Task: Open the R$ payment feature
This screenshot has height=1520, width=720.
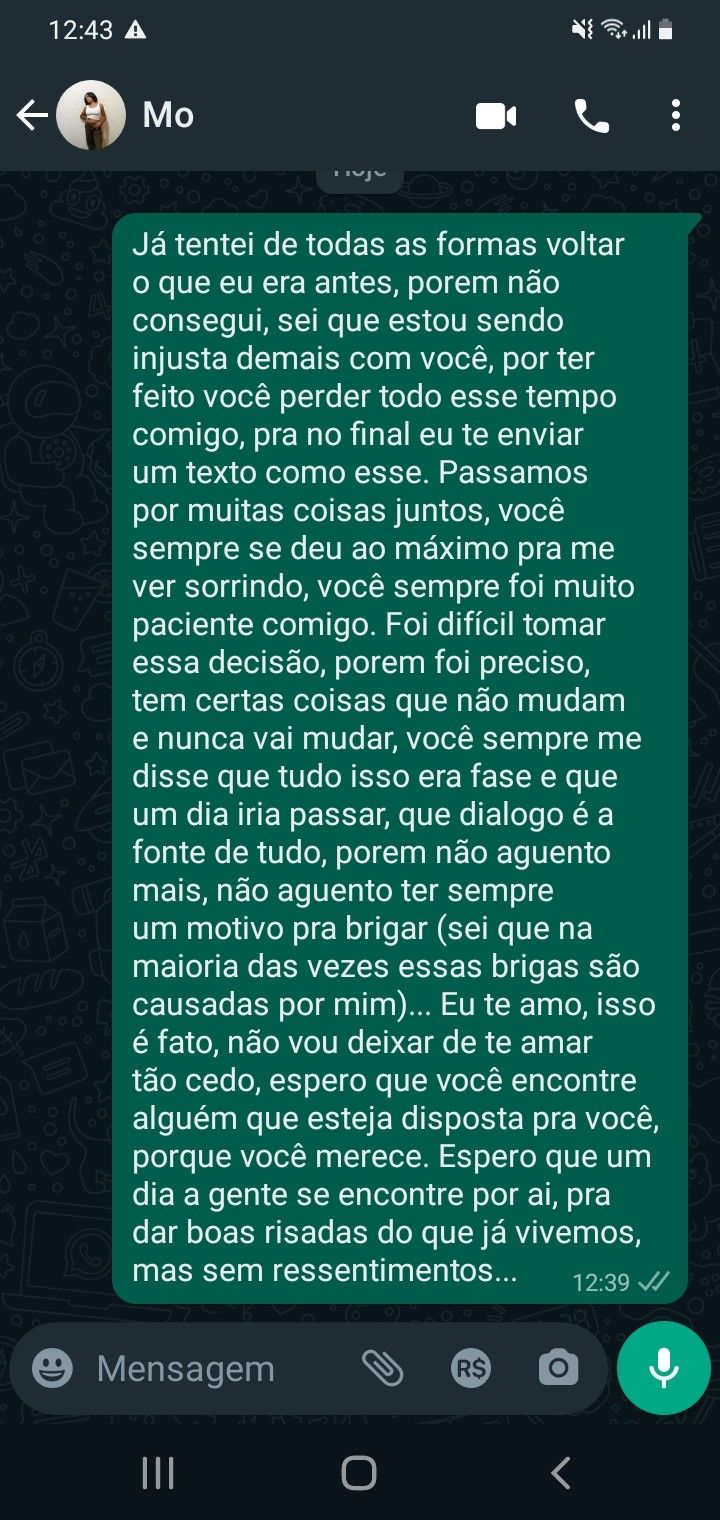Action: click(x=472, y=1367)
